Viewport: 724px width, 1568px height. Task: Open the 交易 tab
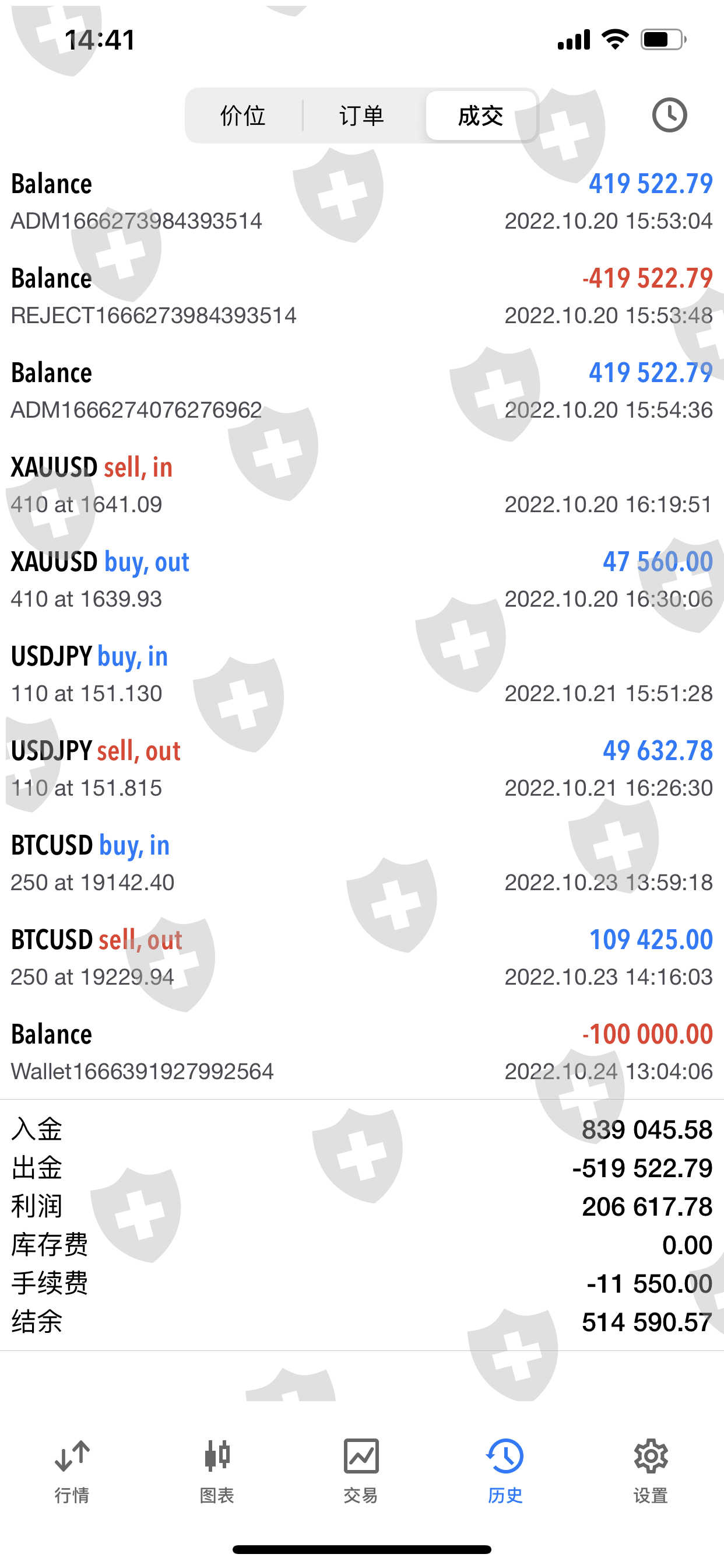coord(361,1471)
